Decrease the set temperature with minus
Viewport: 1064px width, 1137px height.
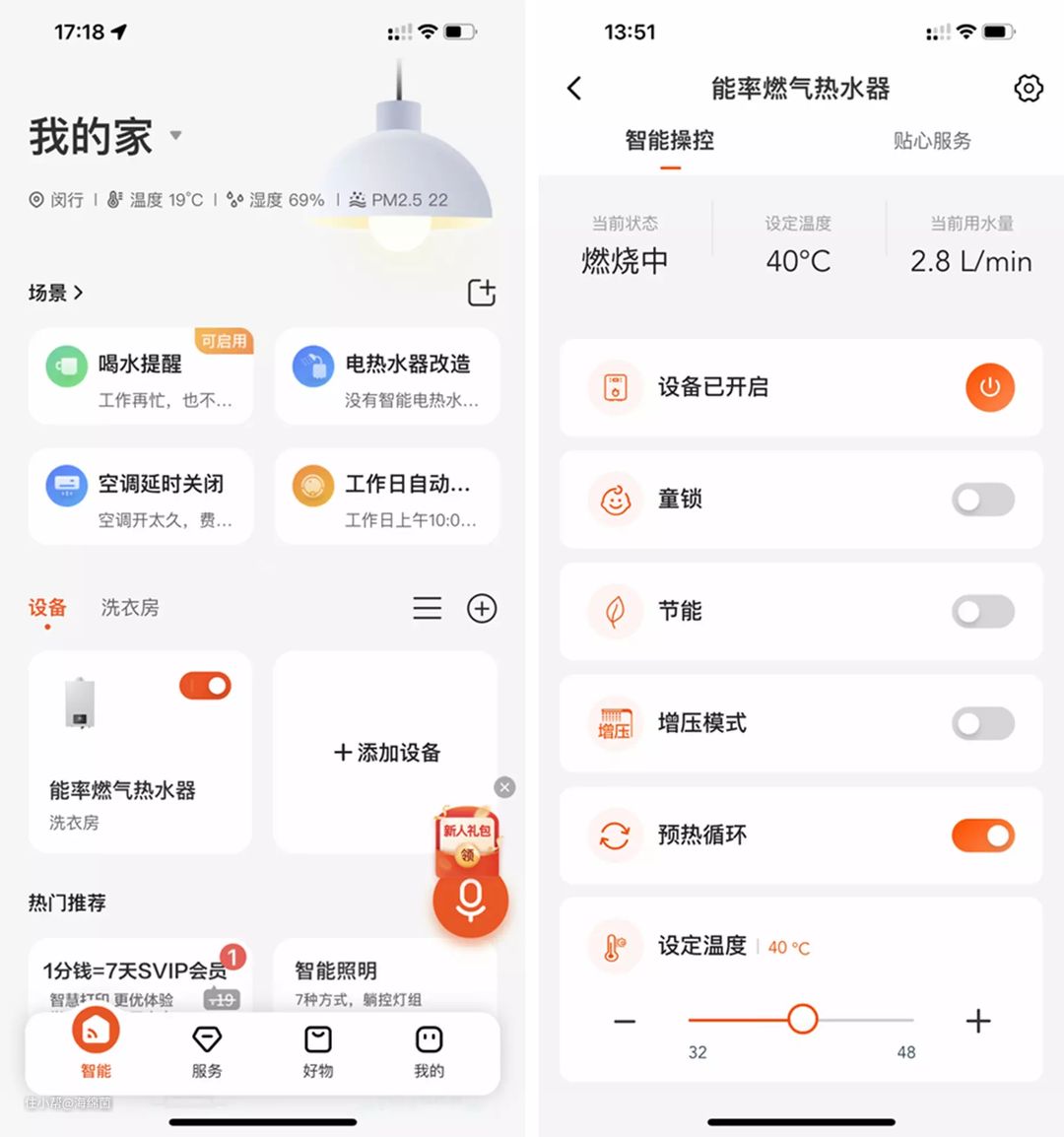625,1022
